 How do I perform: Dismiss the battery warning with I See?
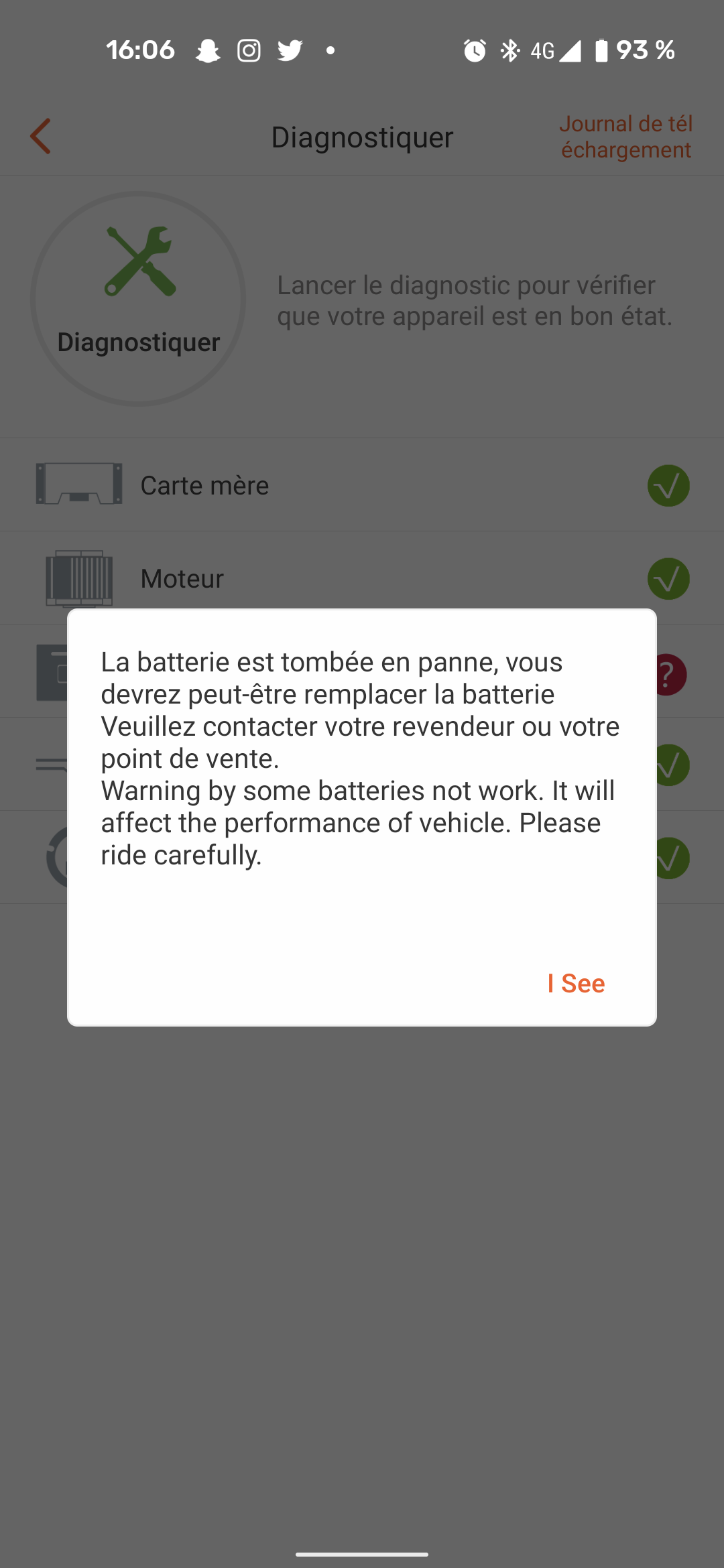click(x=576, y=983)
